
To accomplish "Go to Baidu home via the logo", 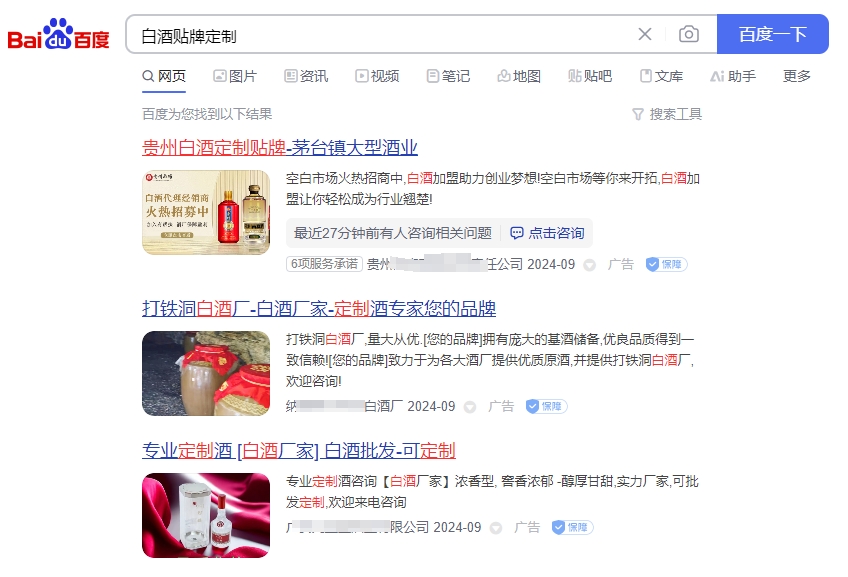I will (58, 35).
